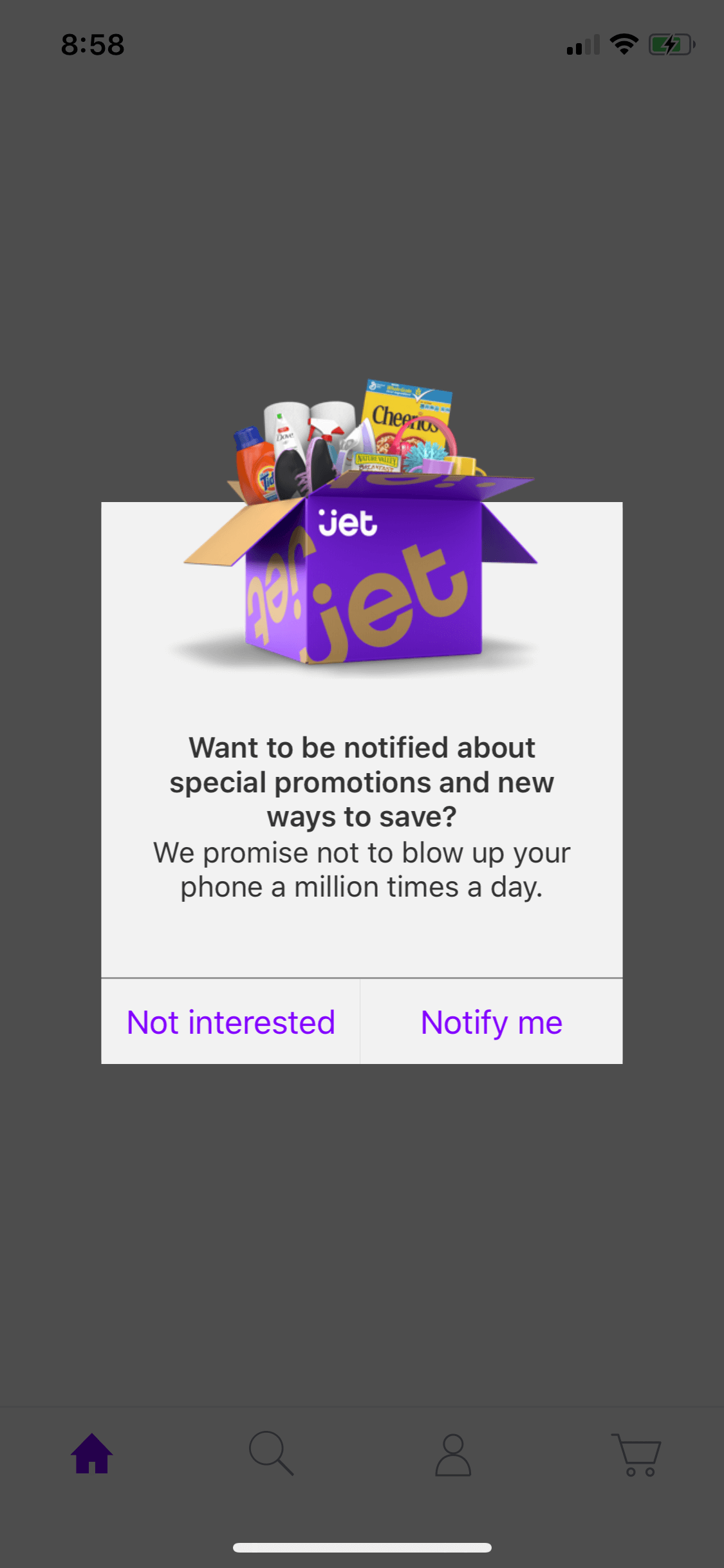Open the home tab

point(92,1453)
